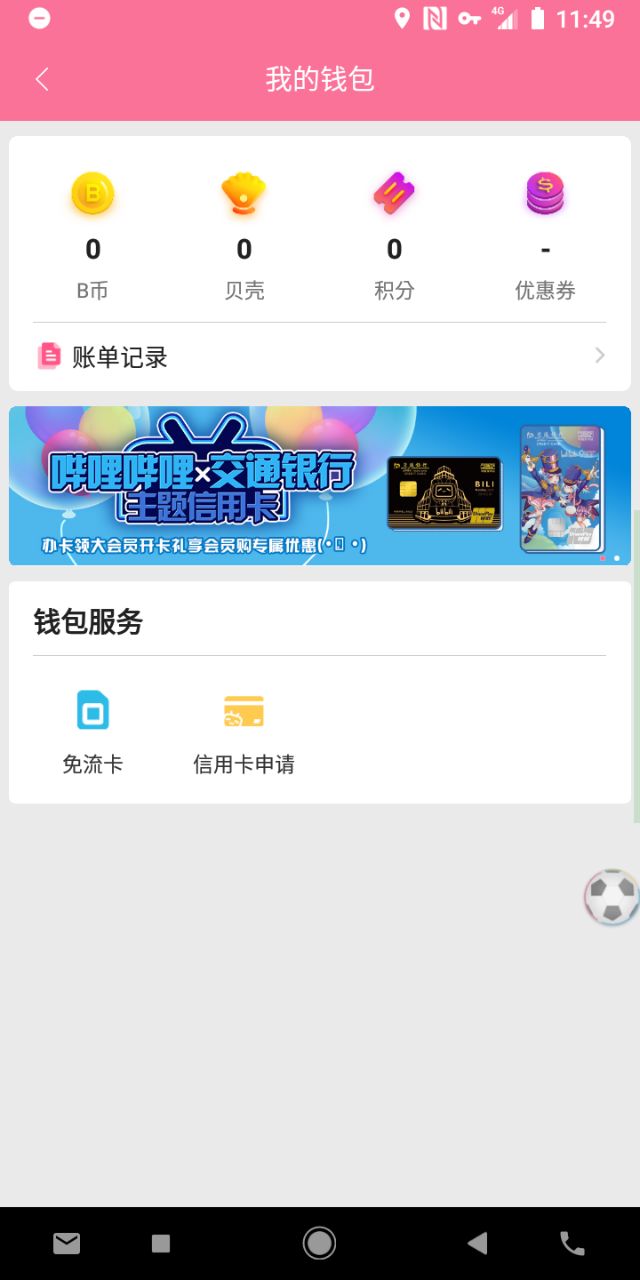Viewport: 640px width, 1280px height.
Task: Open the 交通银行 credit card banner
Action: [320, 486]
